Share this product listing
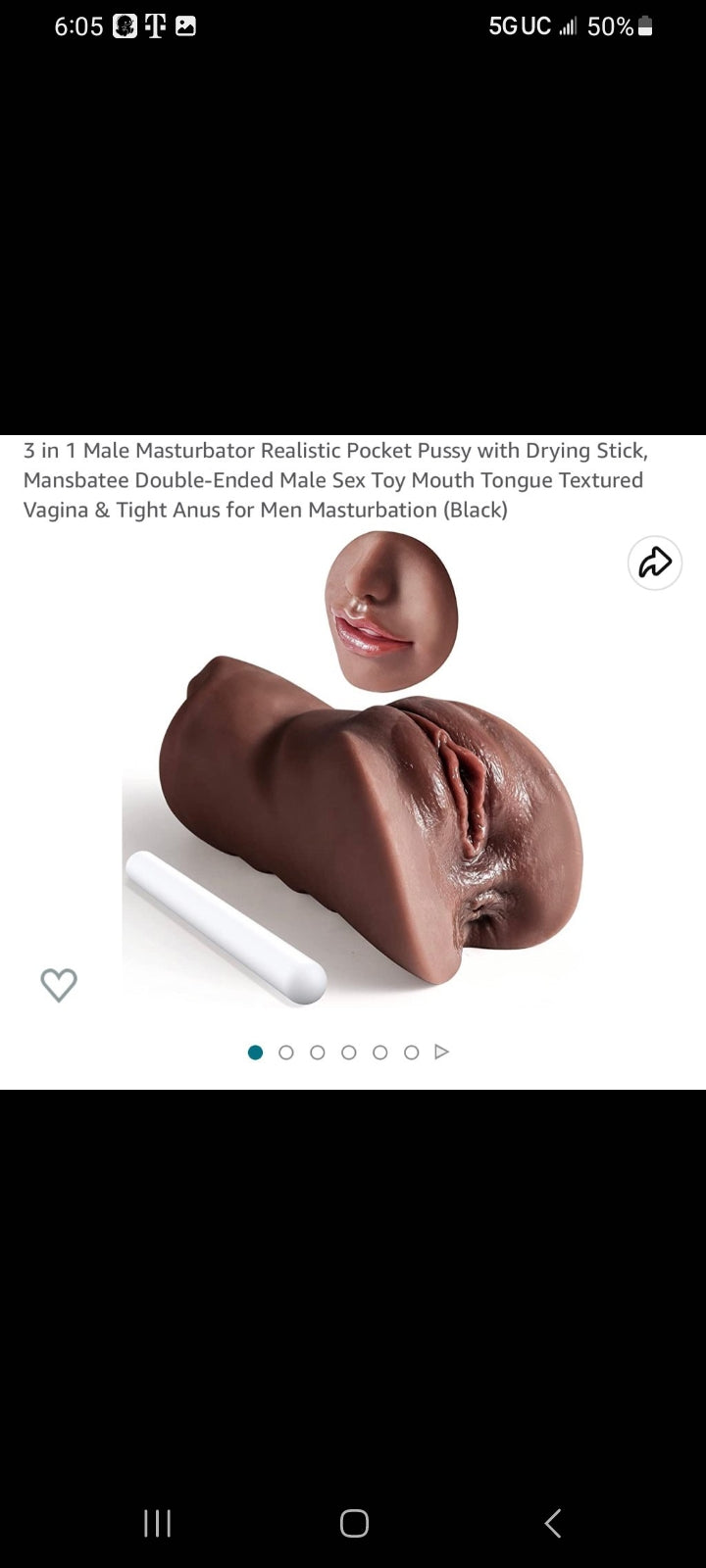Screen dimensions: 706x1568 point(654,563)
